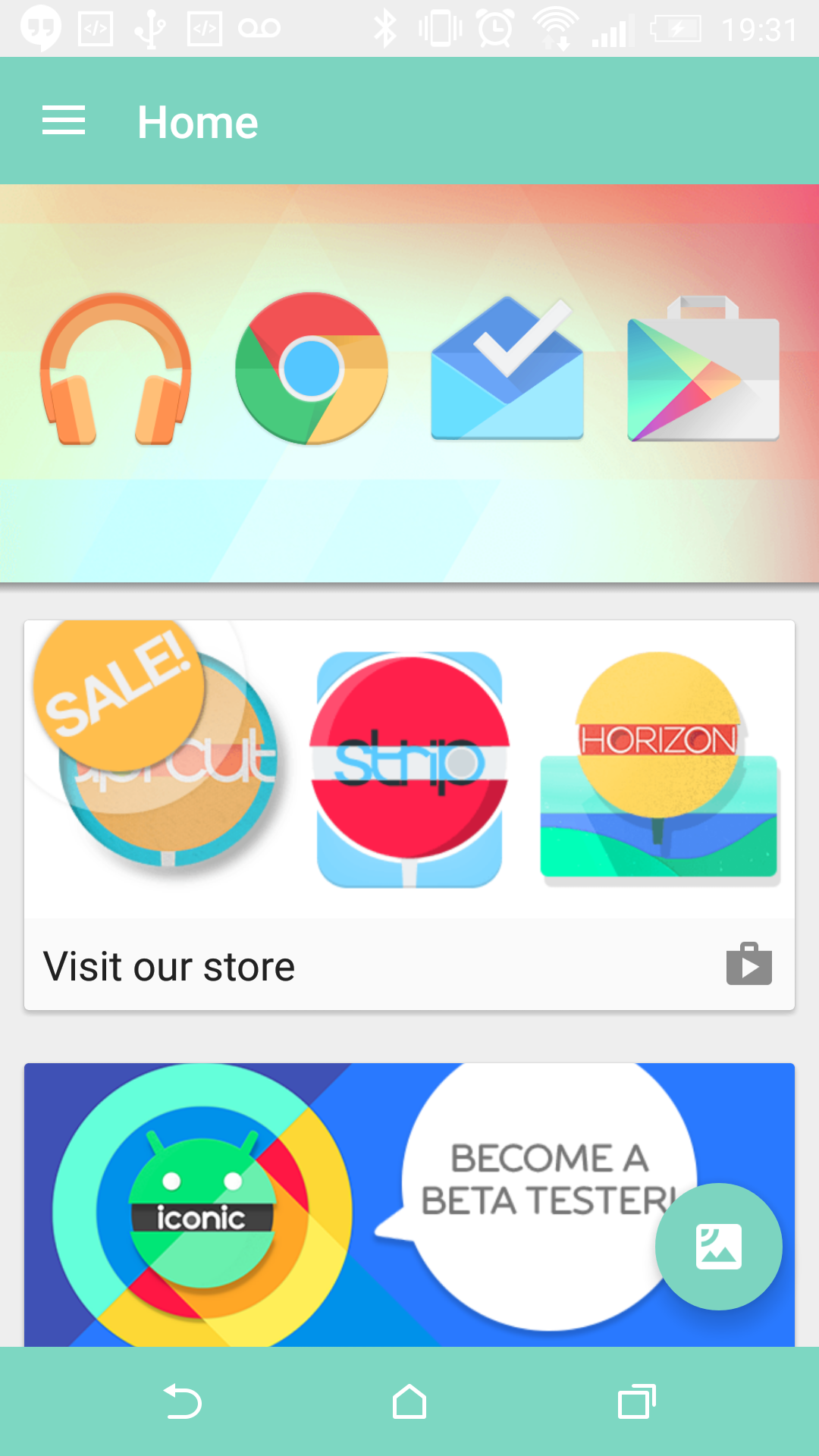
Task: Tap the Play Store icon beside Visit our store
Action: tap(749, 964)
